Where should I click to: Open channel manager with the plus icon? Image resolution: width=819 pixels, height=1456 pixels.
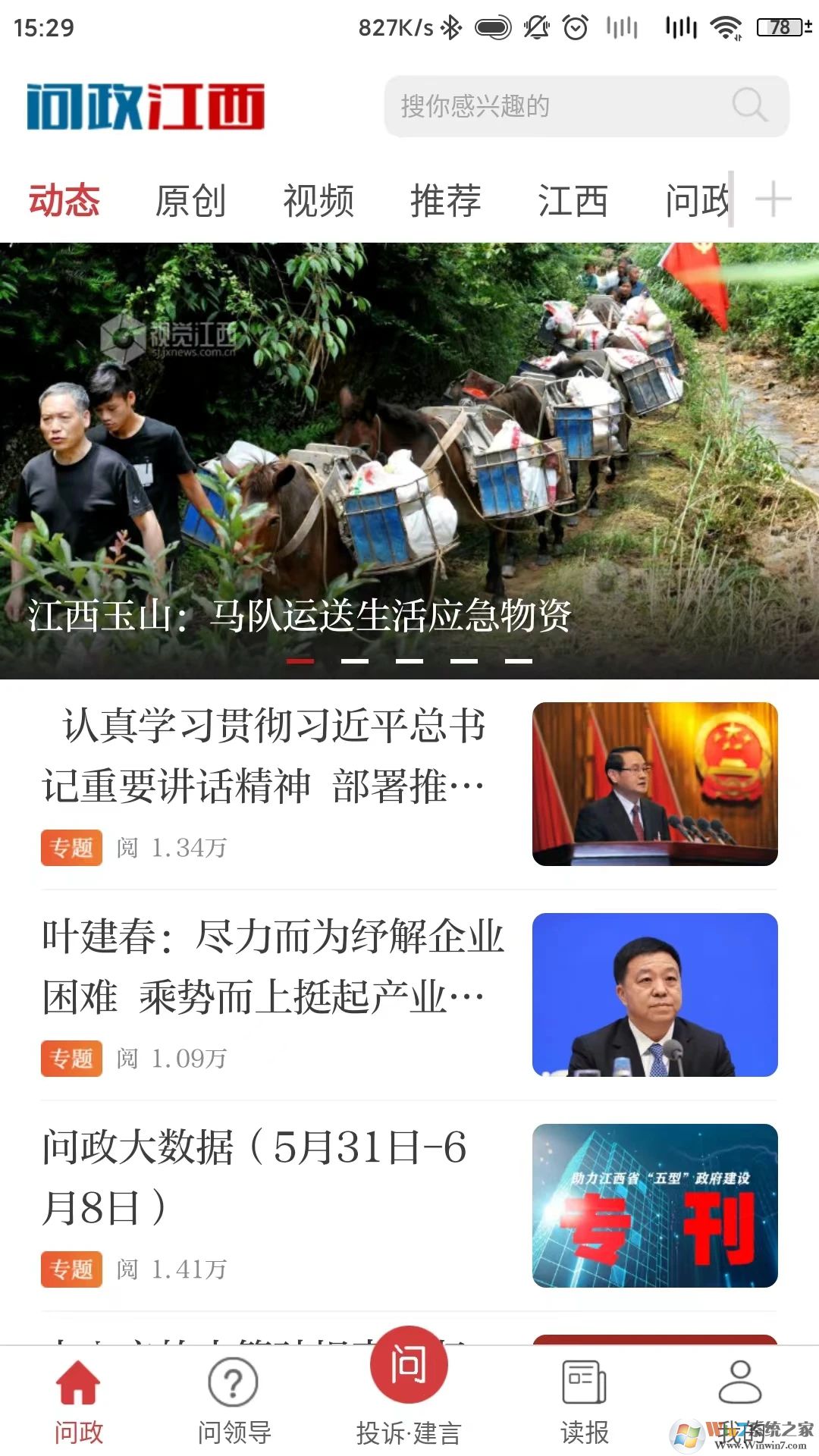point(774,199)
